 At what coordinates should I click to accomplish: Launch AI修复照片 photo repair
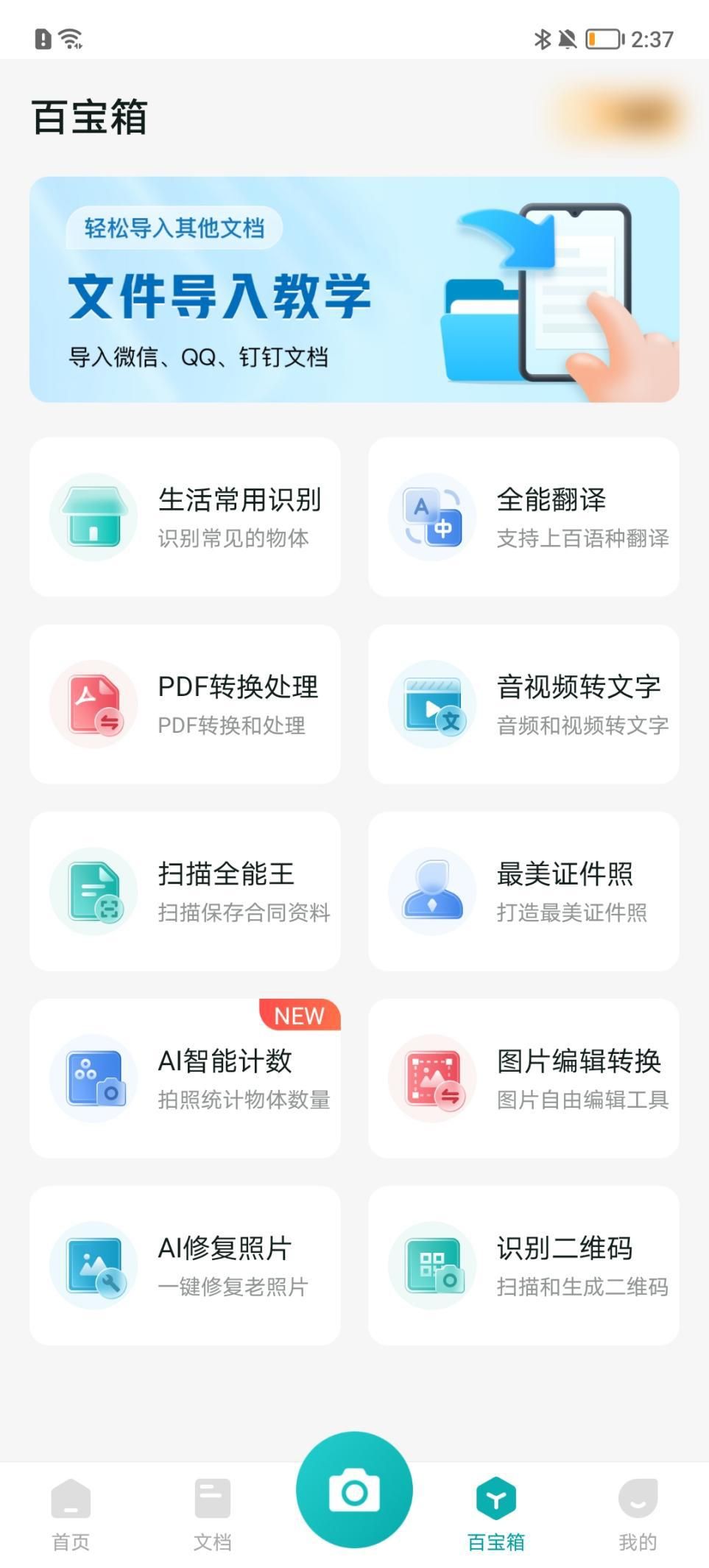(x=185, y=1265)
